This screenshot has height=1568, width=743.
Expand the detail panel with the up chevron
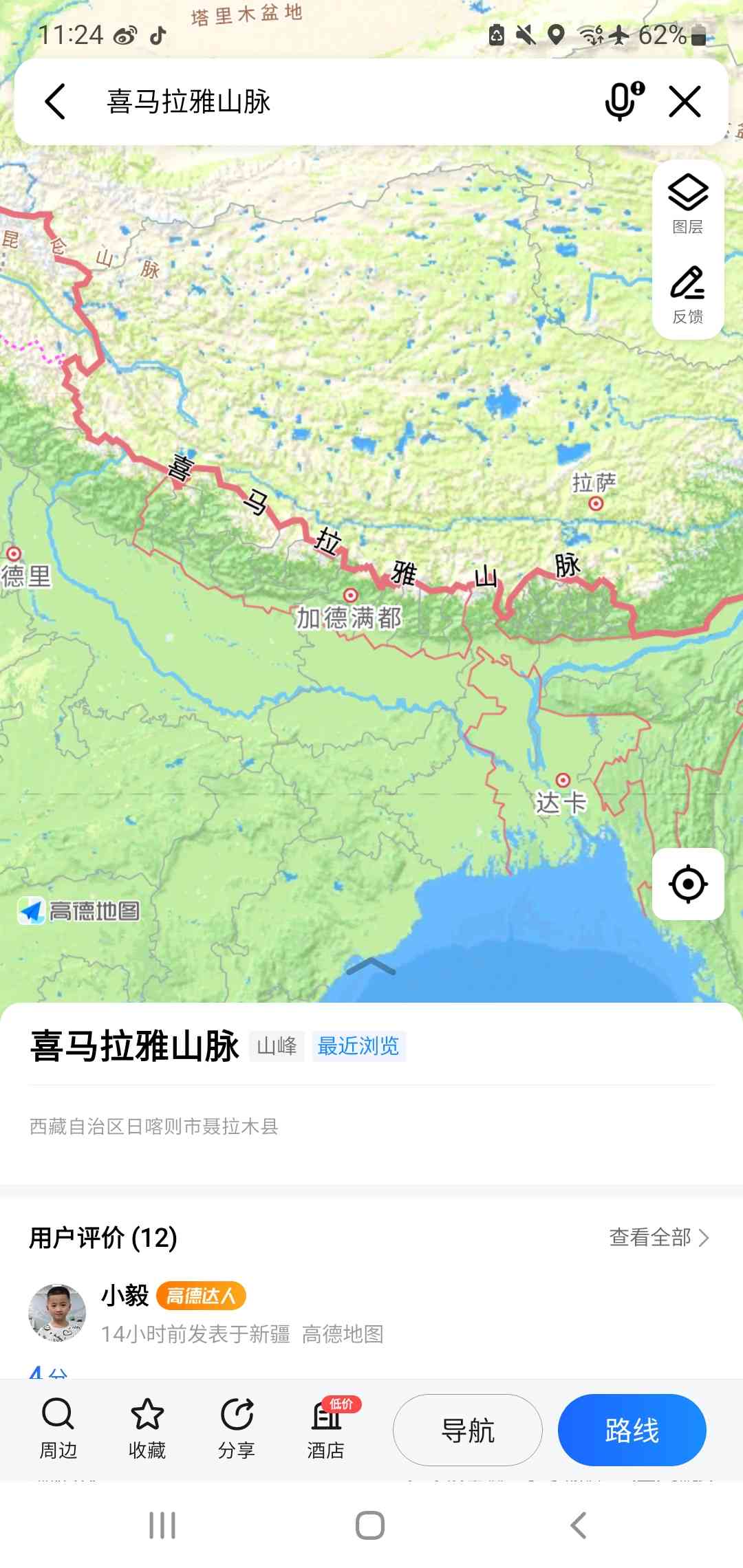click(x=371, y=966)
